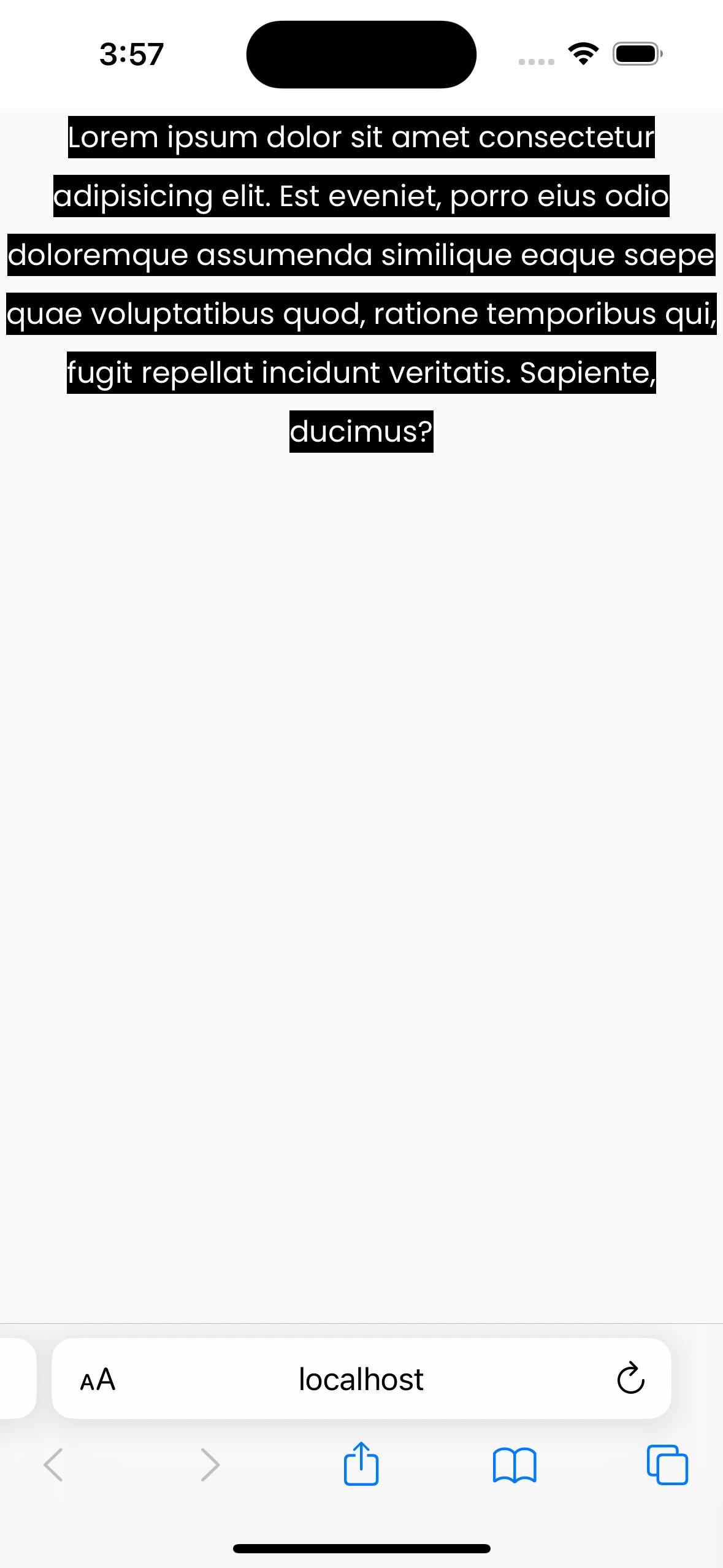Tap the clock showing 3:57
Viewport: 723px width, 1568px height.
(131, 54)
